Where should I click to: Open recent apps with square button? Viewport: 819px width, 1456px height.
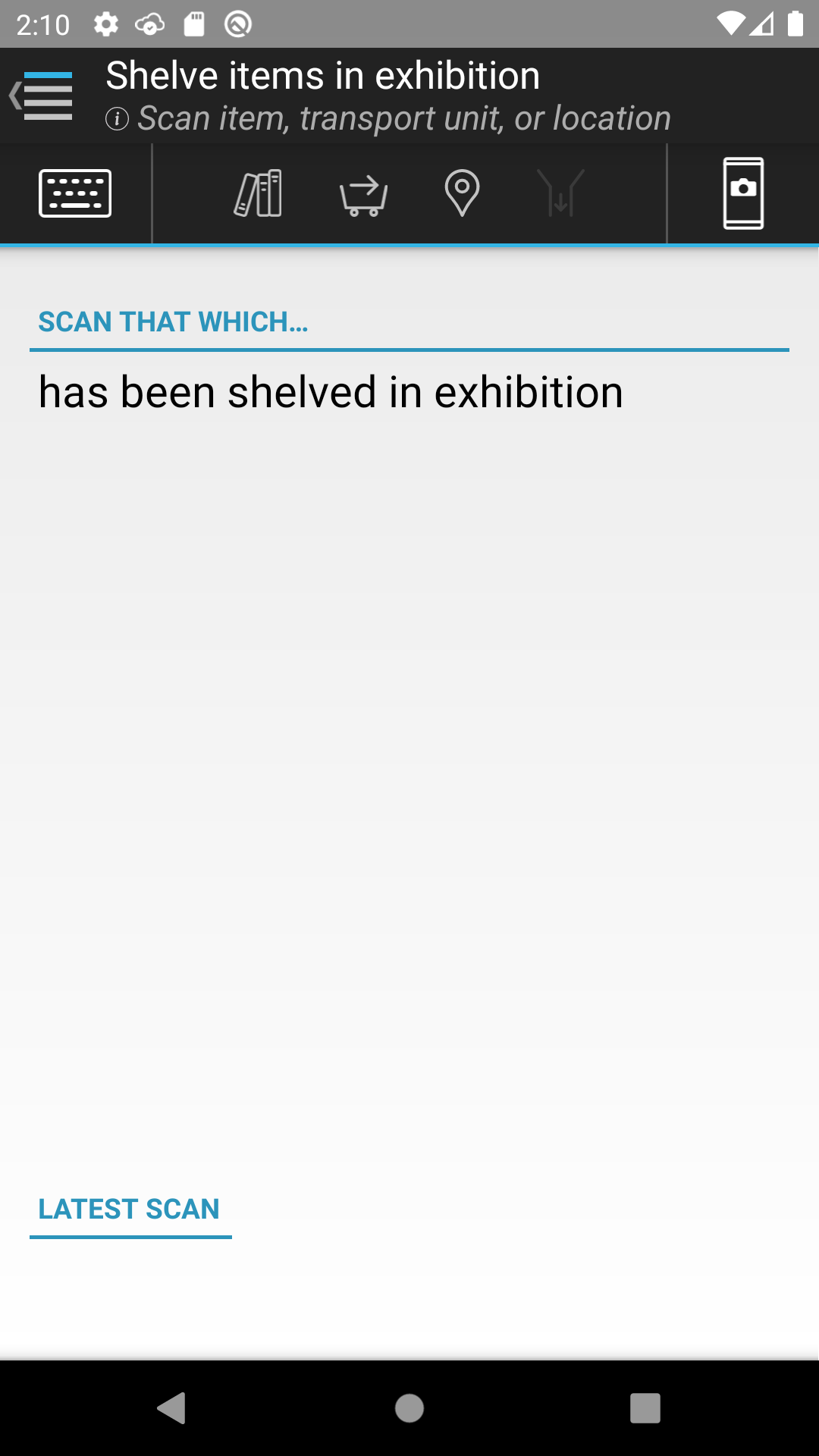tap(645, 1408)
